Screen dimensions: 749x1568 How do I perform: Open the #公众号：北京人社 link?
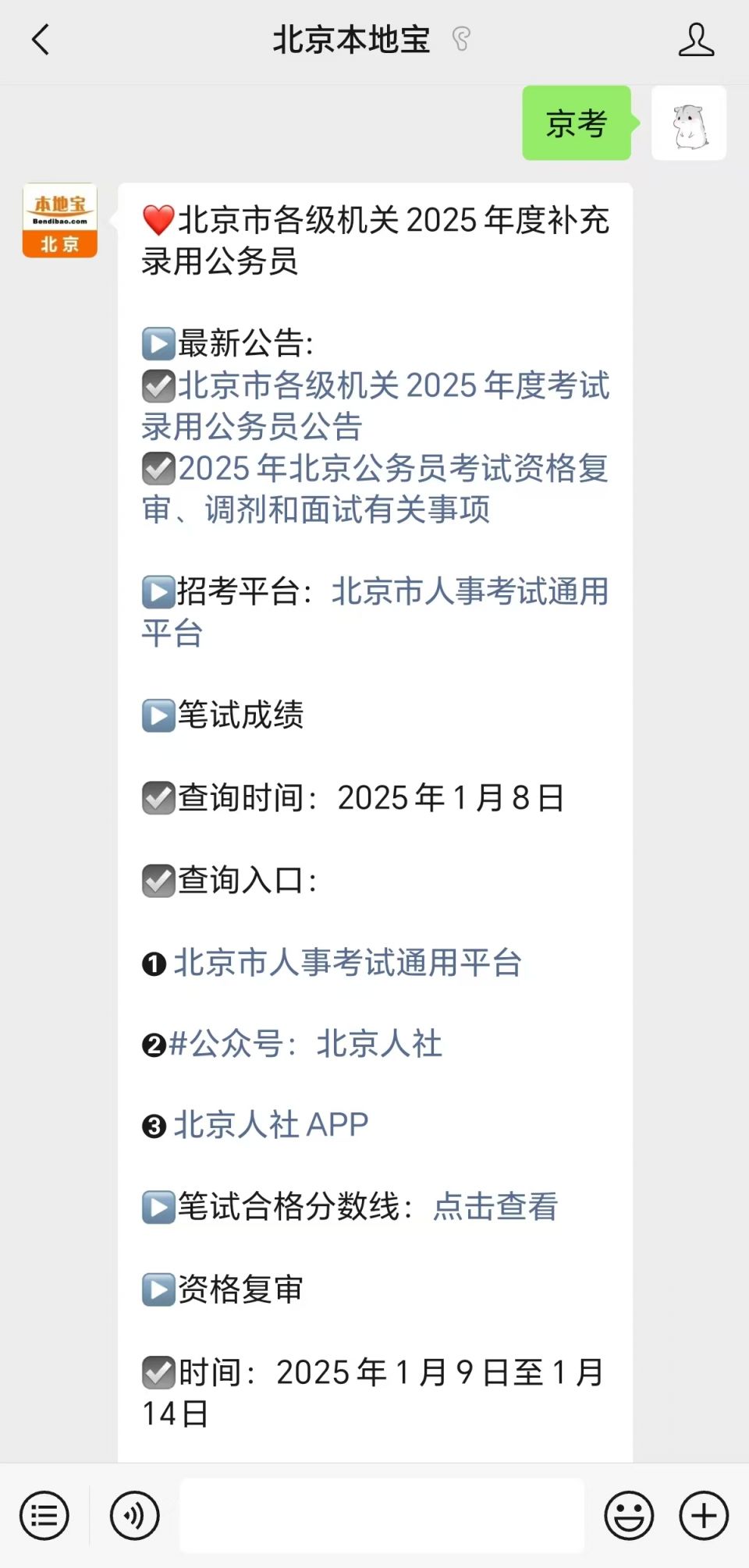[x=305, y=1044]
